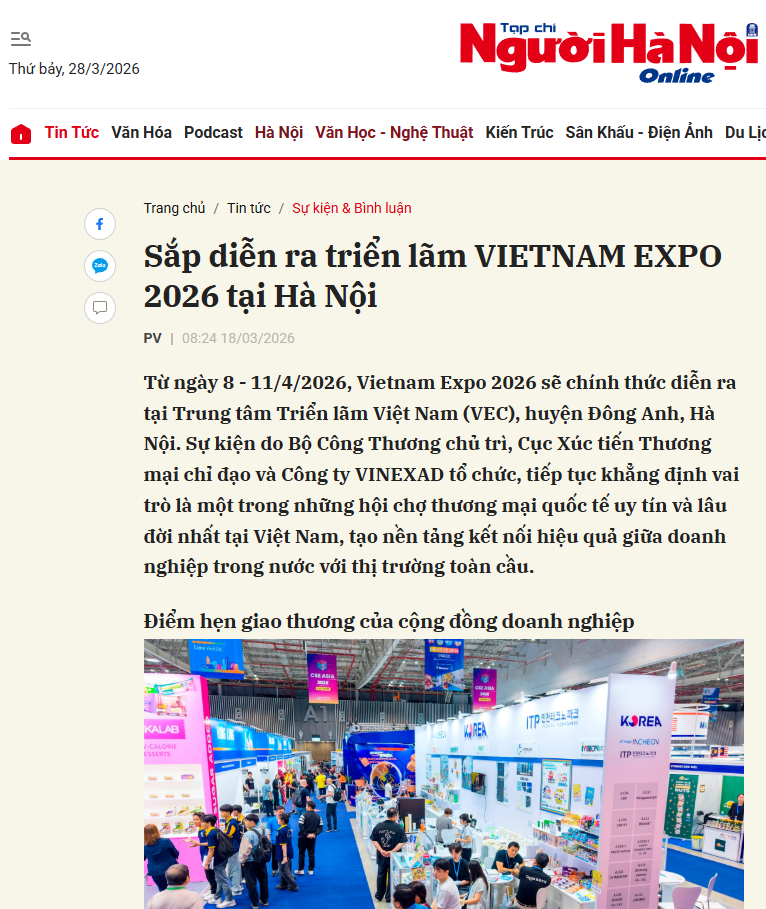Open the menu and search icon
This screenshot has width=766, height=909.
coord(20,39)
